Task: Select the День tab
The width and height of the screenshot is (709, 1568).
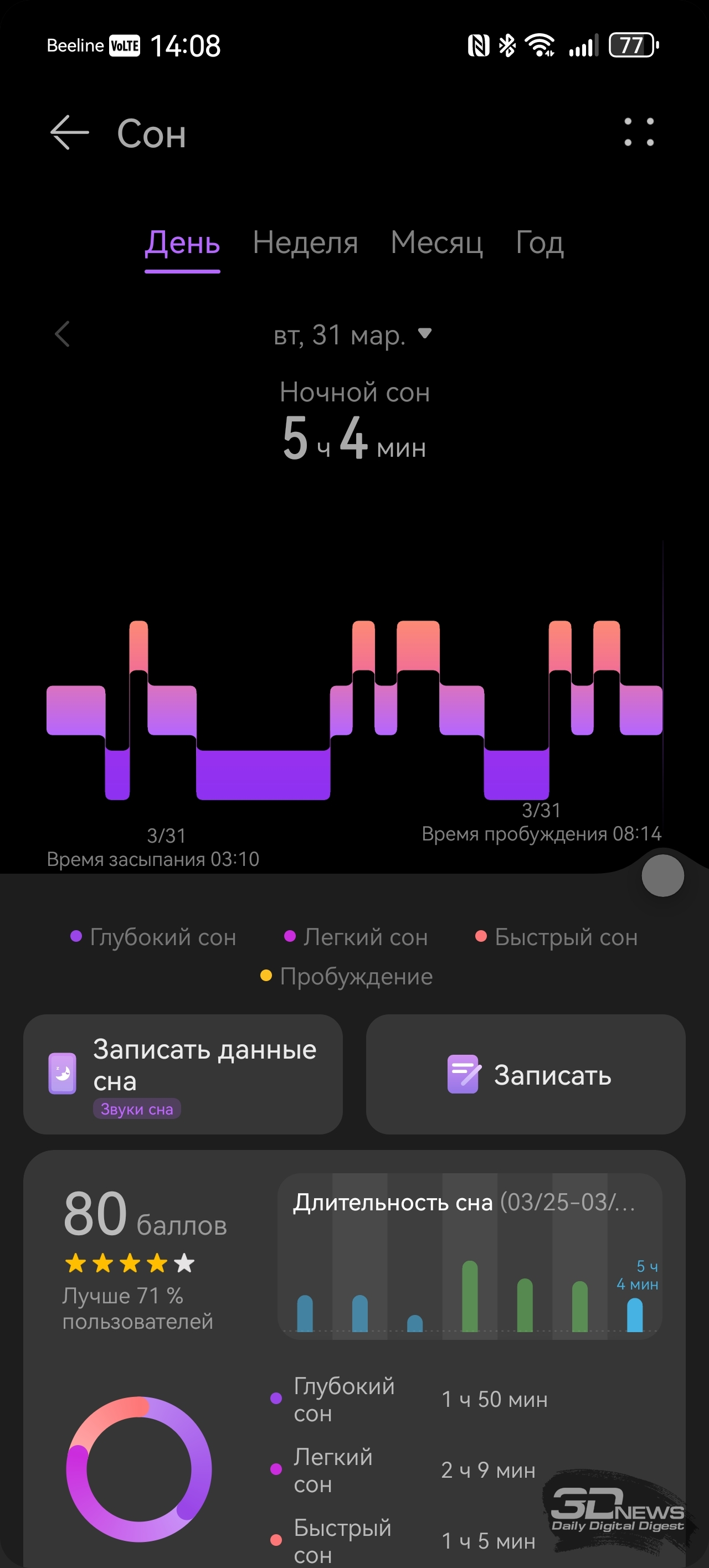Action: click(x=182, y=244)
